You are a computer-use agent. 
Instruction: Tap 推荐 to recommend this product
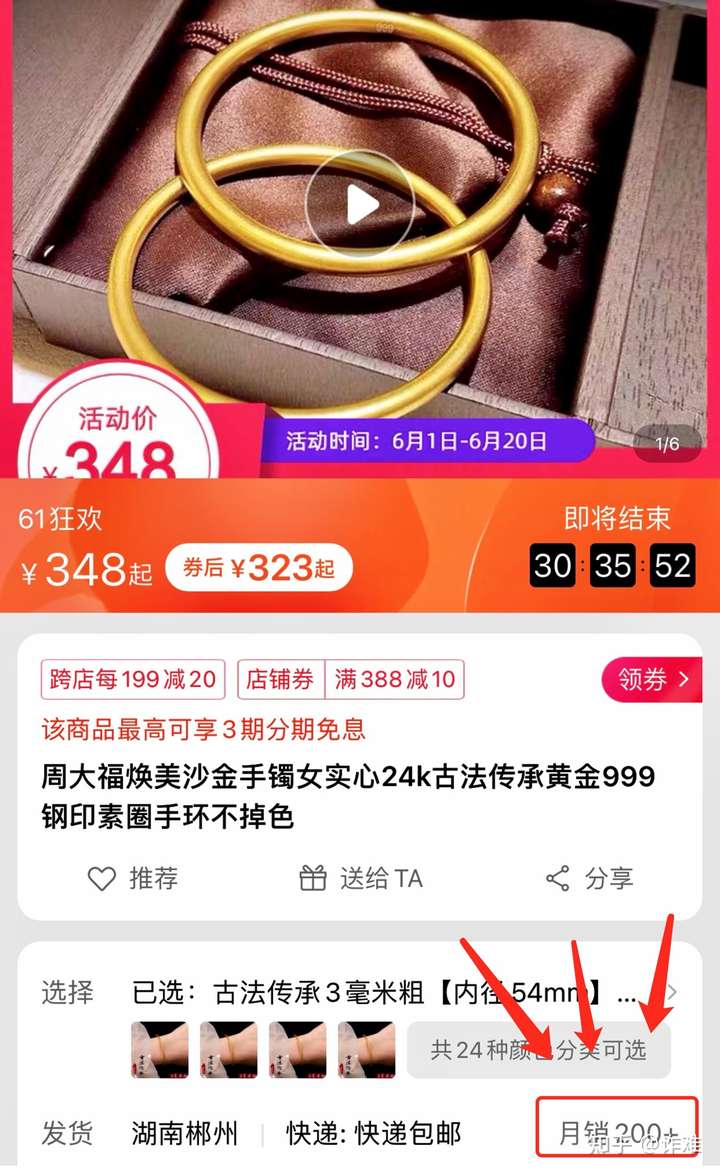point(132,878)
